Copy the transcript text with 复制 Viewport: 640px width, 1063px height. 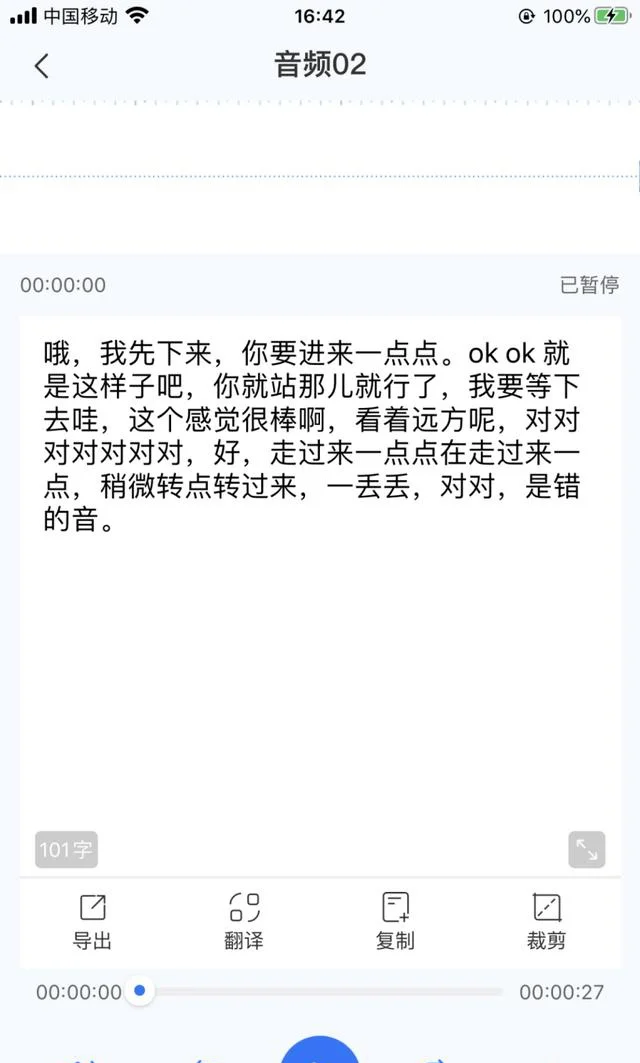(x=395, y=922)
